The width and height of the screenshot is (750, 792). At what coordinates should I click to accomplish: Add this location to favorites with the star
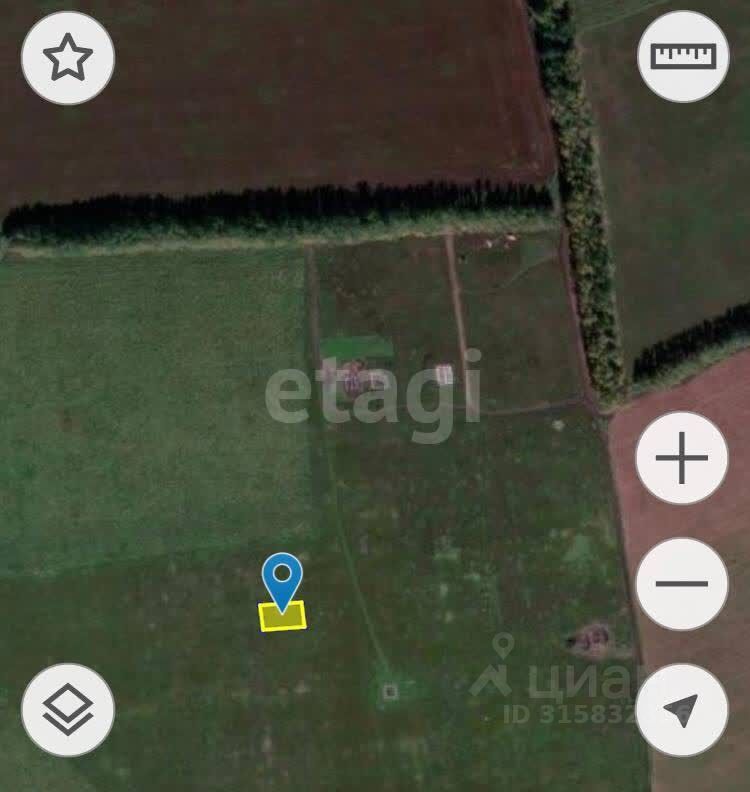coord(68,58)
